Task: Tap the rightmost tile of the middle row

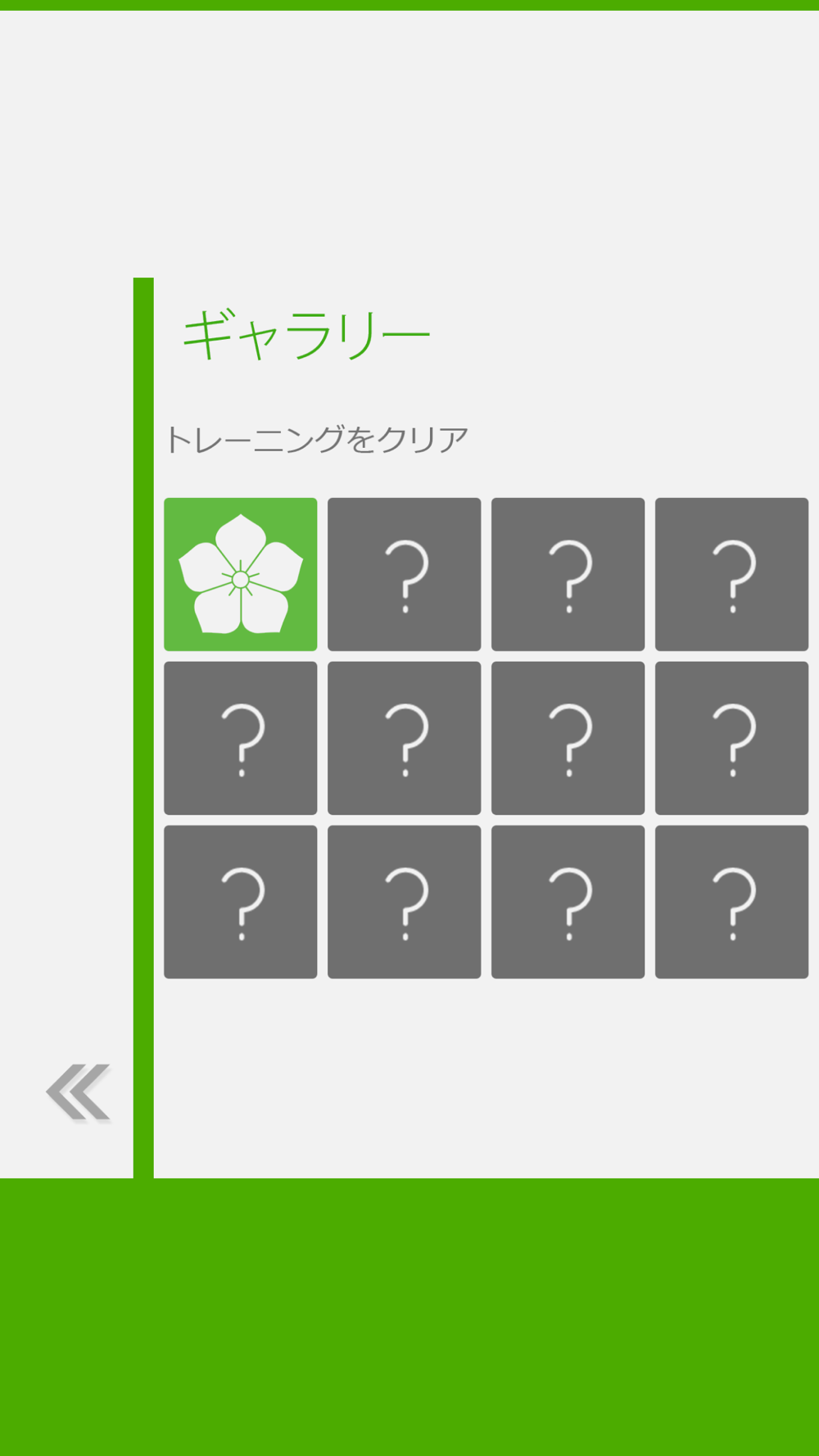Action: [732, 736]
